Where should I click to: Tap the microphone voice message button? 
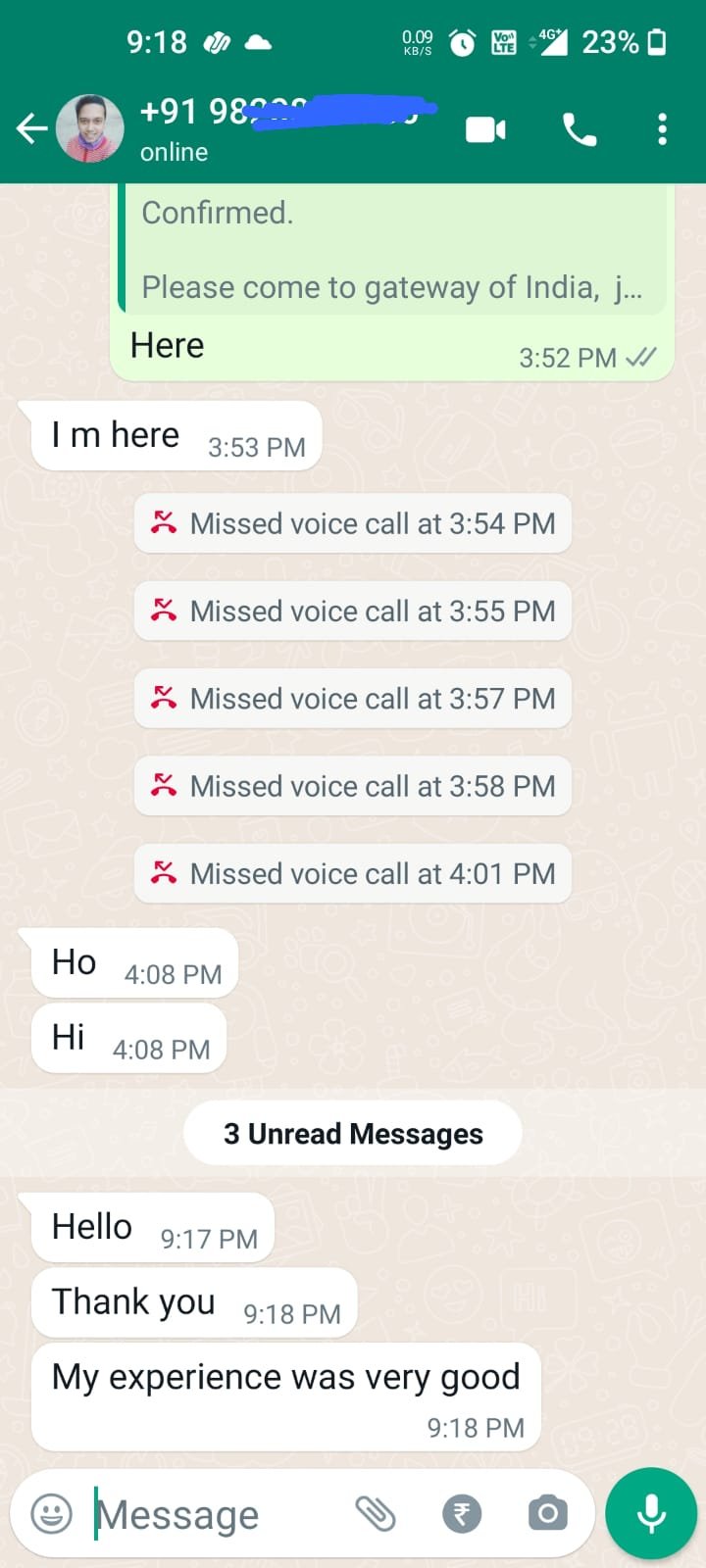point(651,1514)
